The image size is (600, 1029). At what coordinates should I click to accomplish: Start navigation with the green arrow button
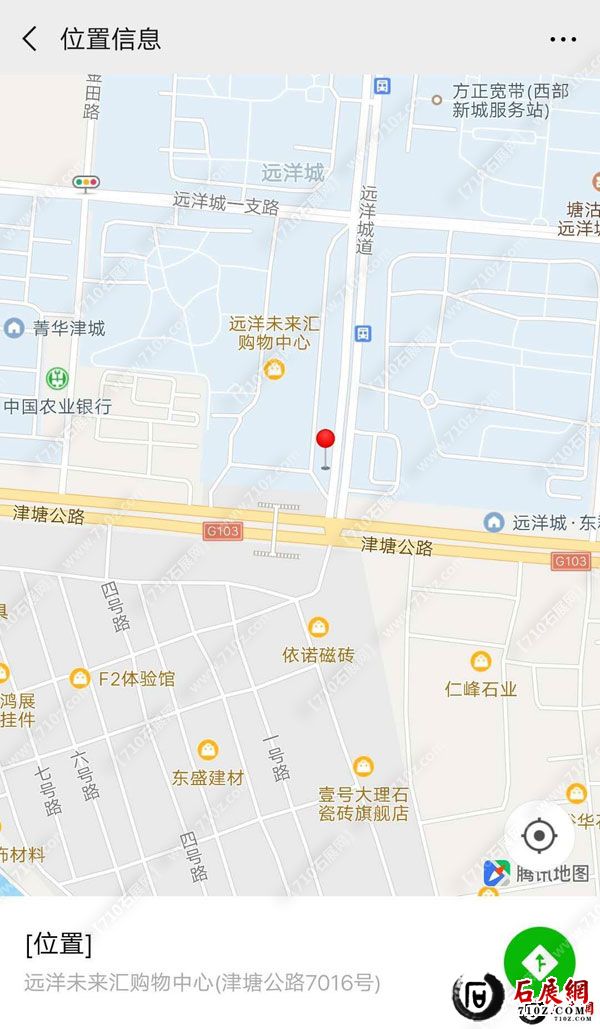[x=538, y=962]
